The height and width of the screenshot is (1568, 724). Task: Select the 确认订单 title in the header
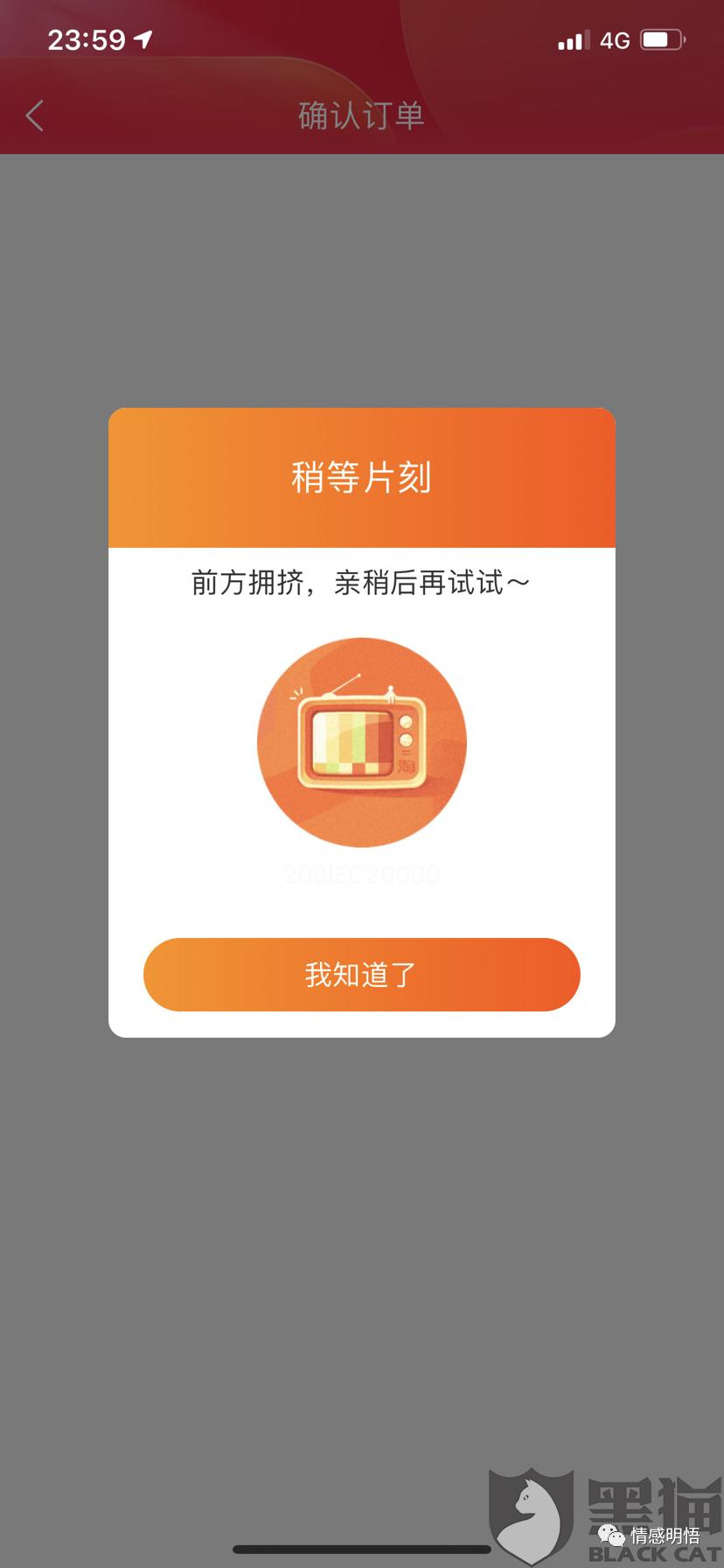click(x=361, y=115)
